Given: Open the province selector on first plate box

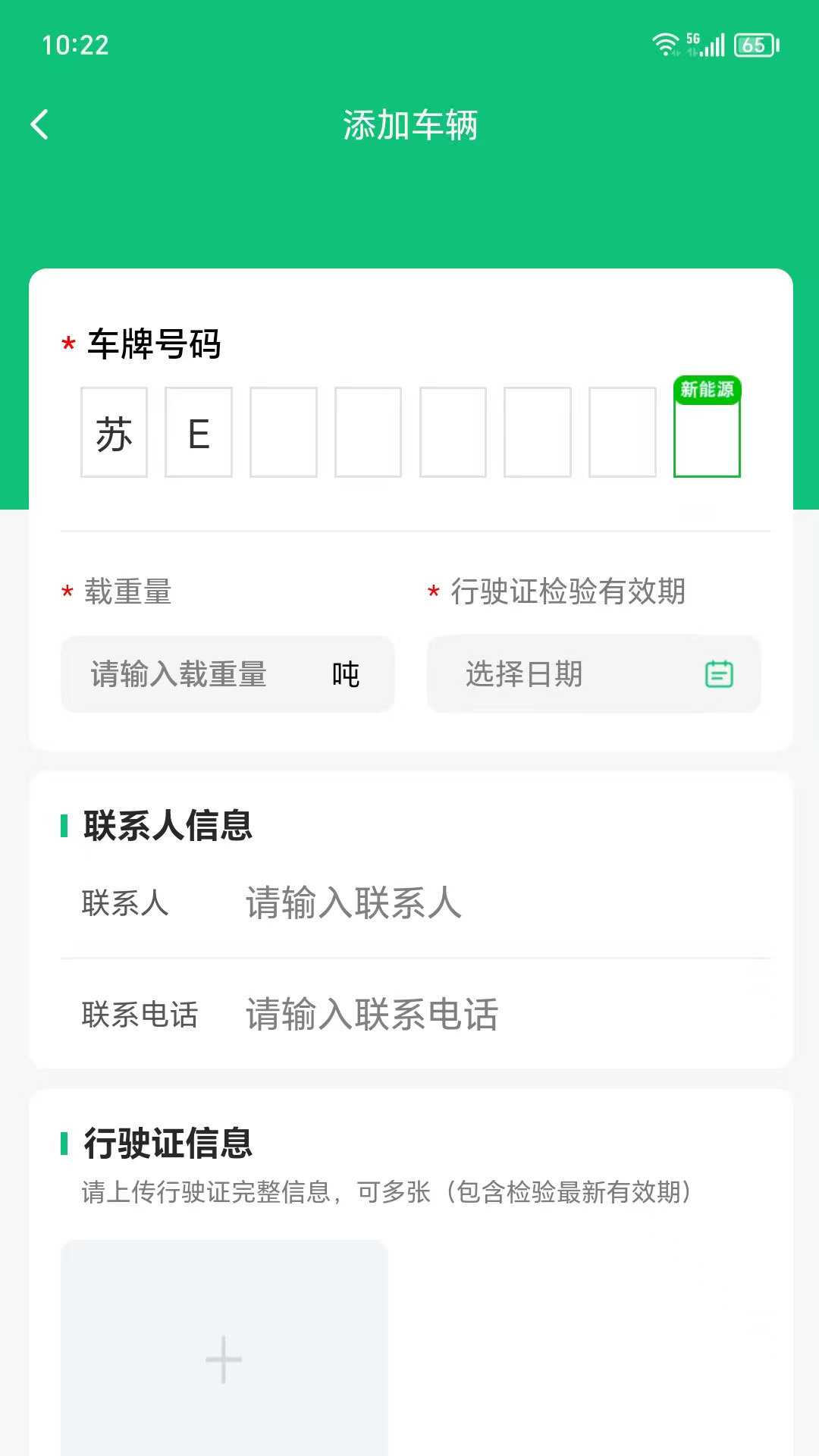Looking at the screenshot, I should pyautogui.click(x=114, y=432).
